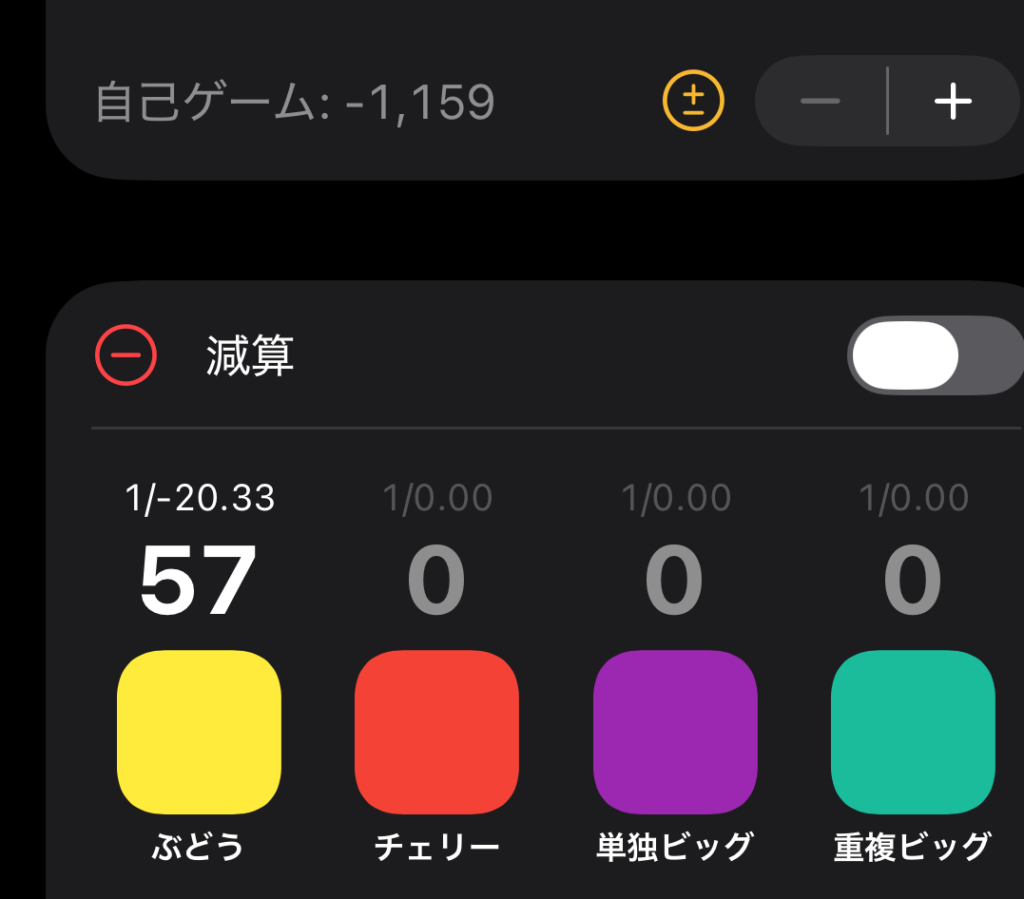Image resolution: width=1024 pixels, height=899 pixels.
Task: Decrease 自己ゲーム with the minus button
Action: pos(820,101)
